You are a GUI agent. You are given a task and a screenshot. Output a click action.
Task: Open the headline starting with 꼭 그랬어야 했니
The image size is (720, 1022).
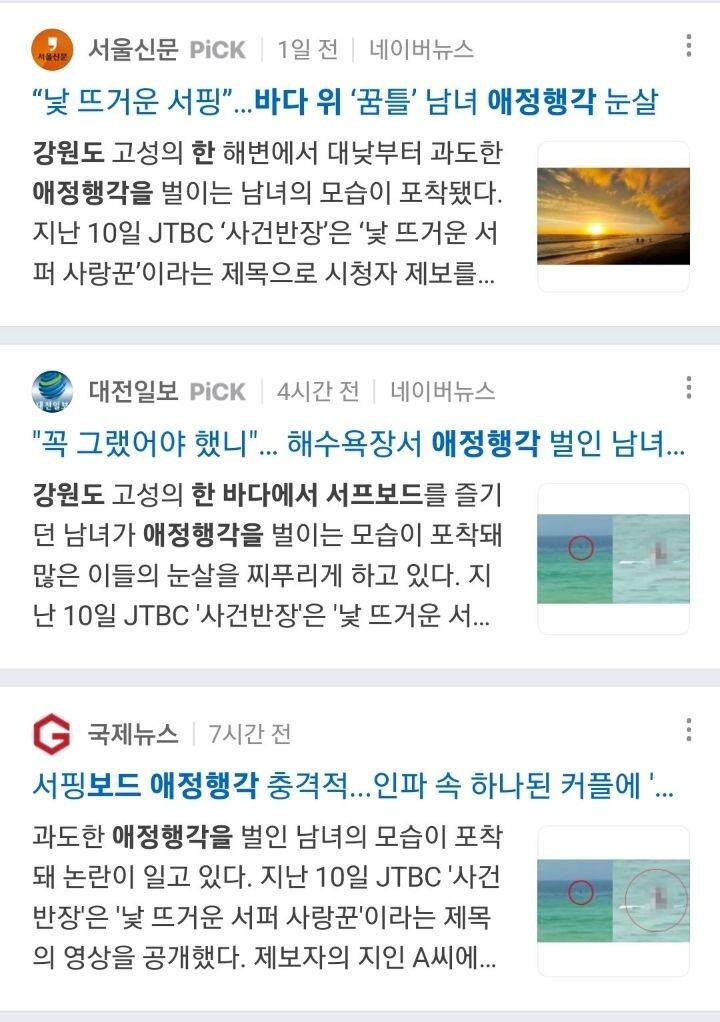click(x=350, y=446)
